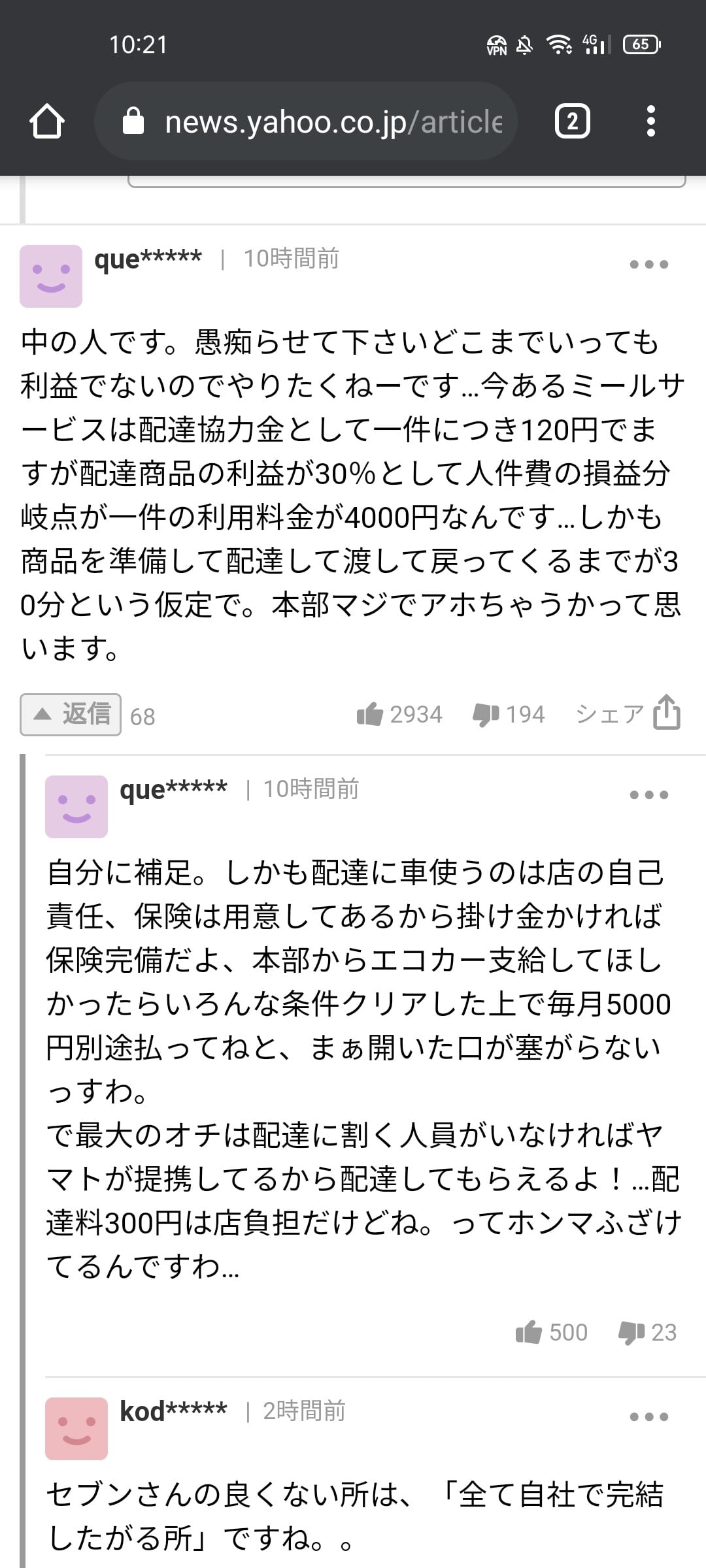The height and width of the screenshot is (1568, 706).
Task: Open the que***** username on the top comment
Action: point(148,259)
